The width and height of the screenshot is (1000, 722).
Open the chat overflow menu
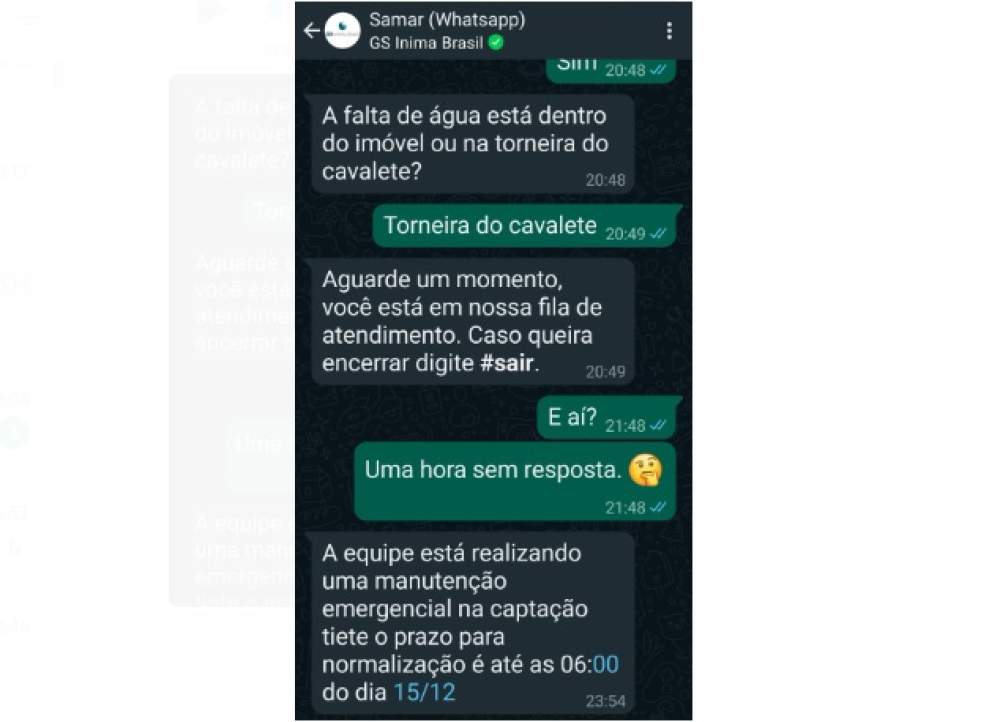pos(669,31)
